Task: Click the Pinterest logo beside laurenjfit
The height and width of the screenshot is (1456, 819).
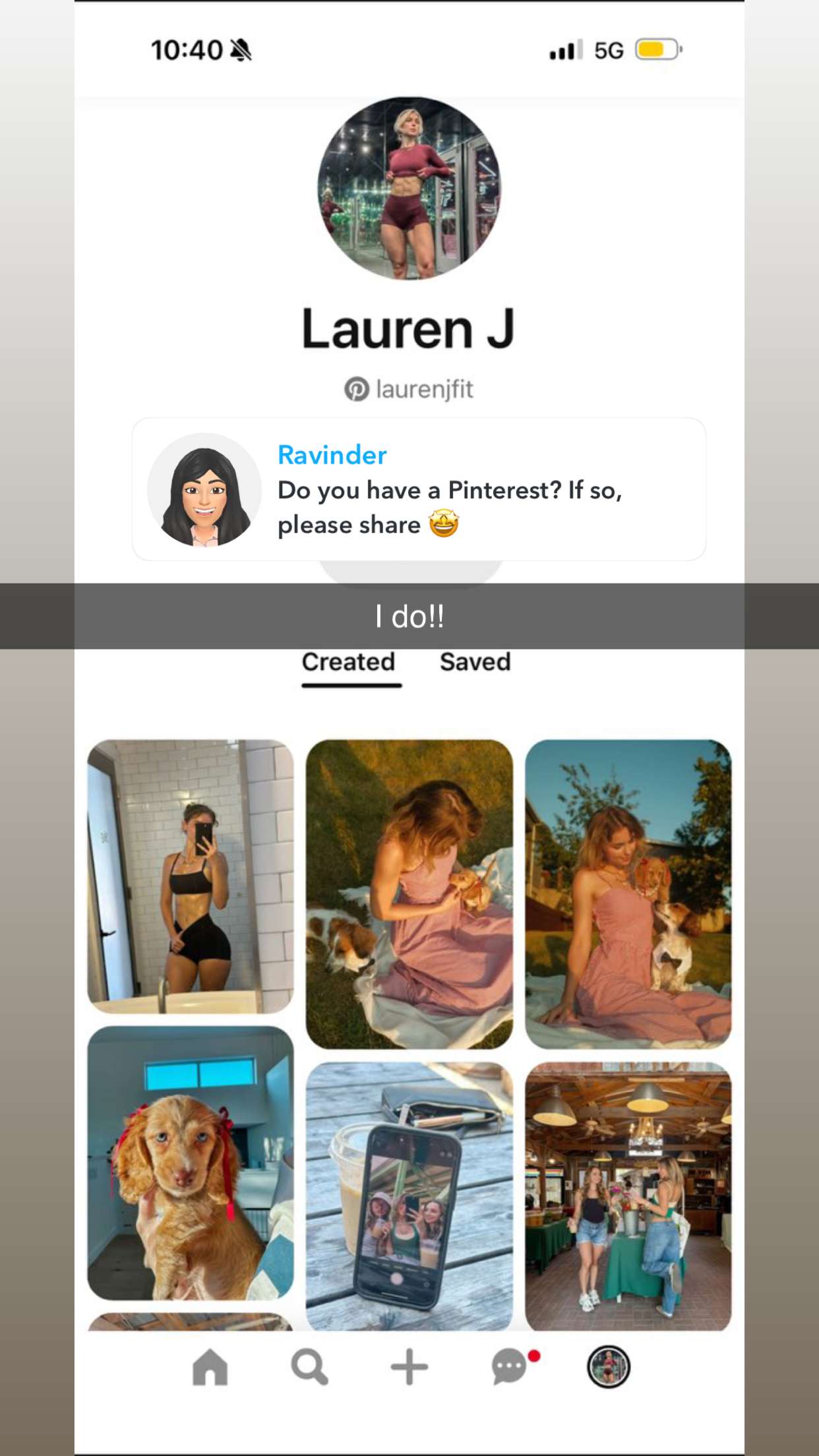Action: click(358, 388)
